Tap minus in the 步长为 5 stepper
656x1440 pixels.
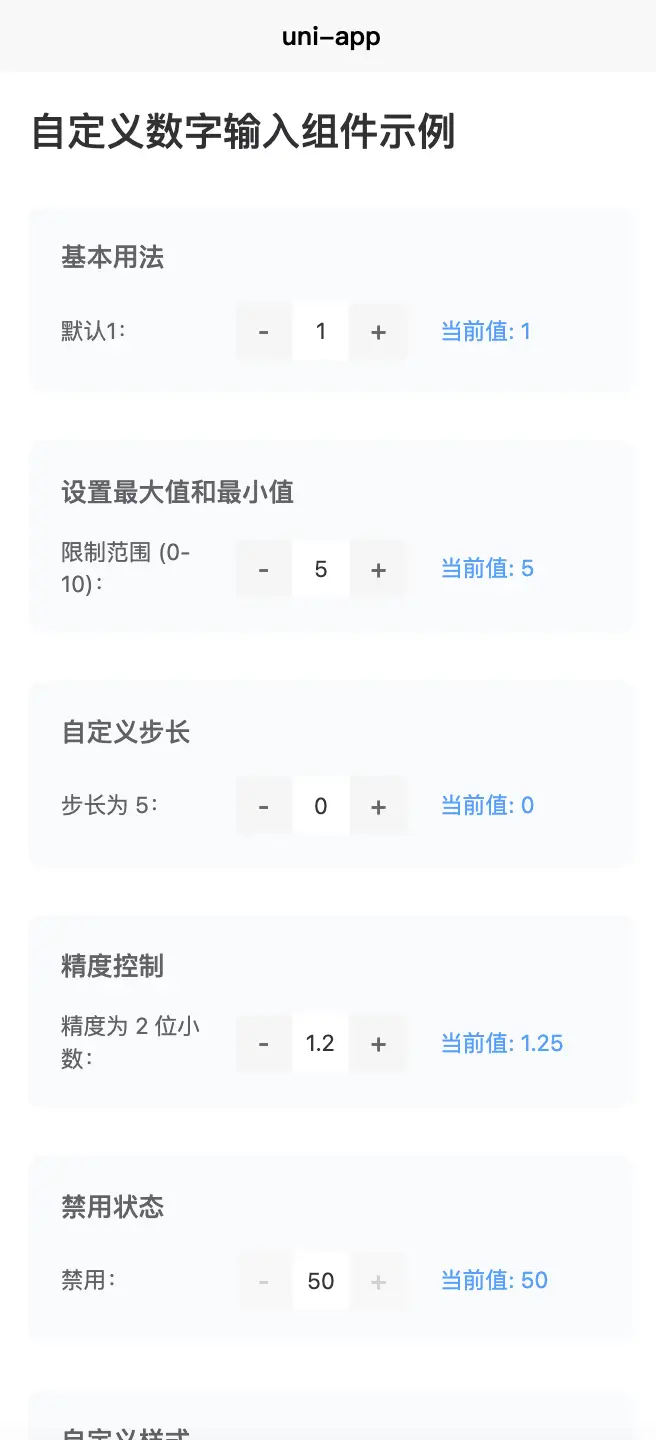point(264,806)
